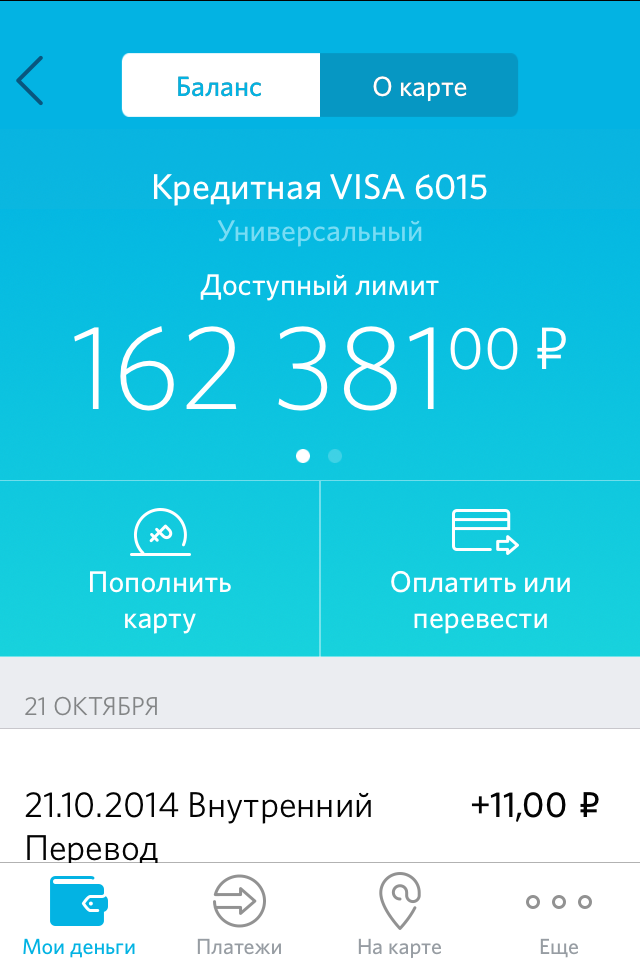640x961 pixels.
Task: Switch to the О карте segment
Action: click(419, 86)
